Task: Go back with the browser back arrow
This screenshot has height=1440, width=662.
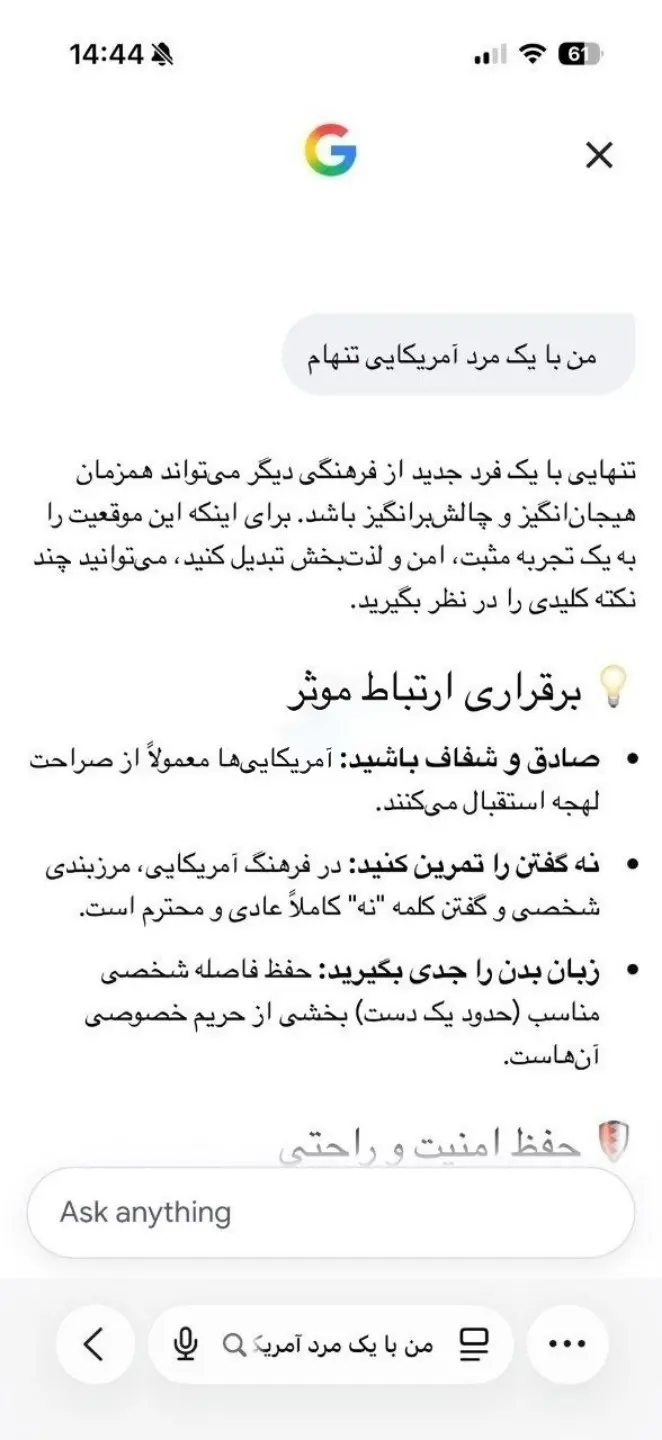Action: tap(94, 1345)
